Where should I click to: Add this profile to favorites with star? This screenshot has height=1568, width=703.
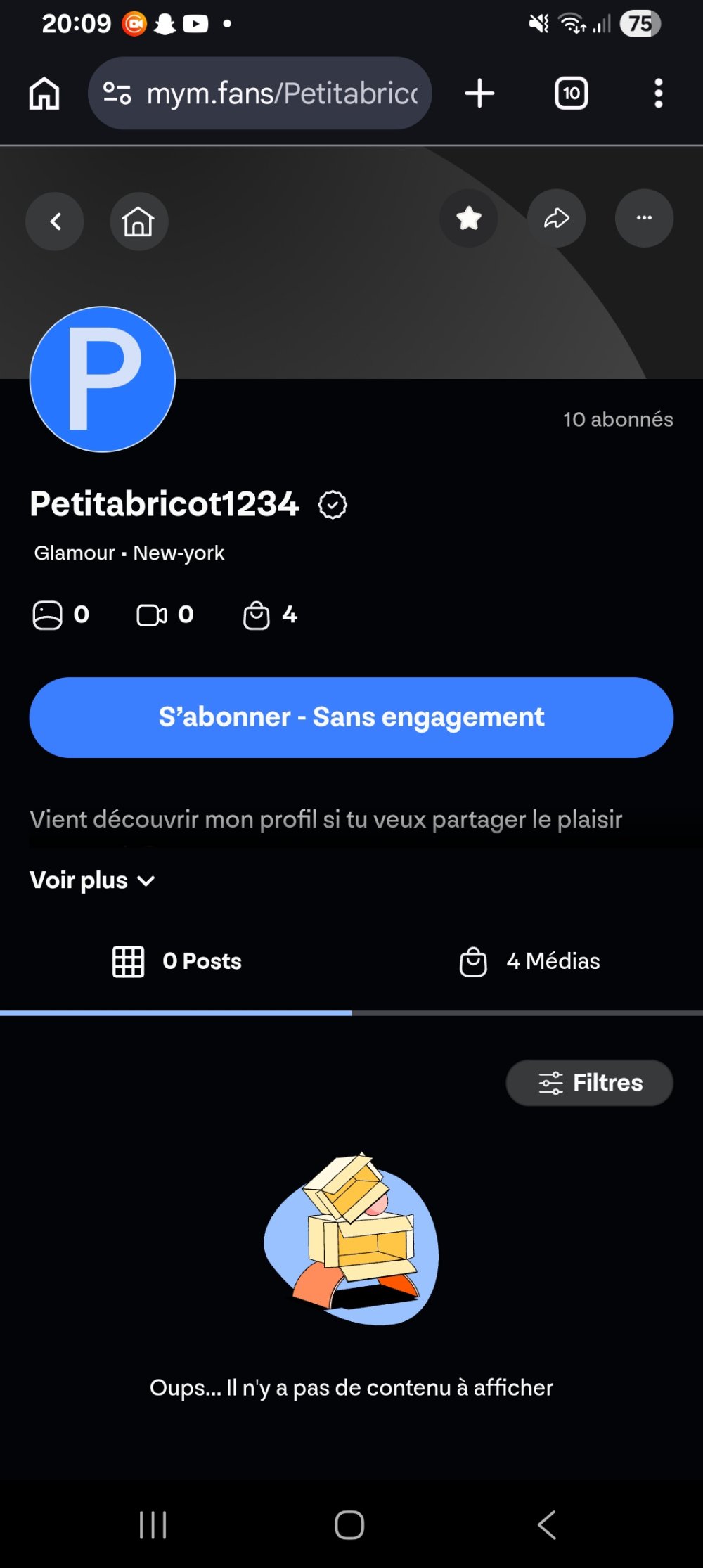[469, 219]
